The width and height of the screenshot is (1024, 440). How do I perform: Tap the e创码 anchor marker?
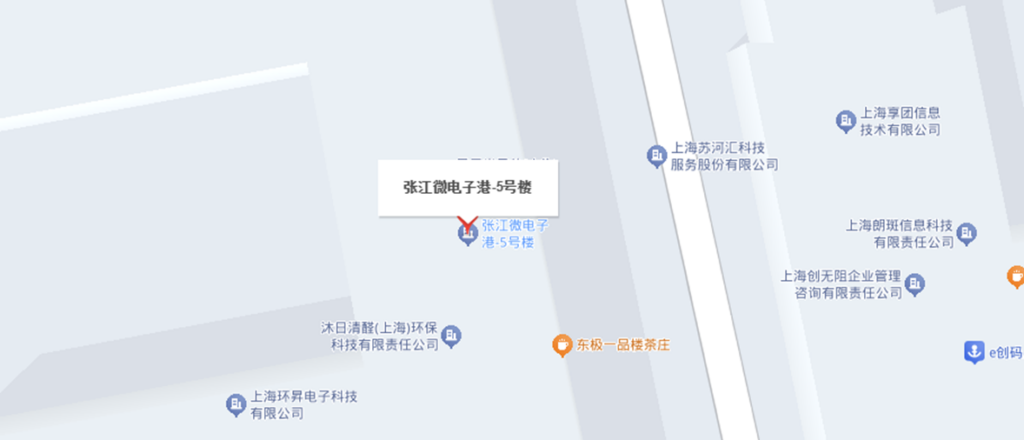pos(973,351)
